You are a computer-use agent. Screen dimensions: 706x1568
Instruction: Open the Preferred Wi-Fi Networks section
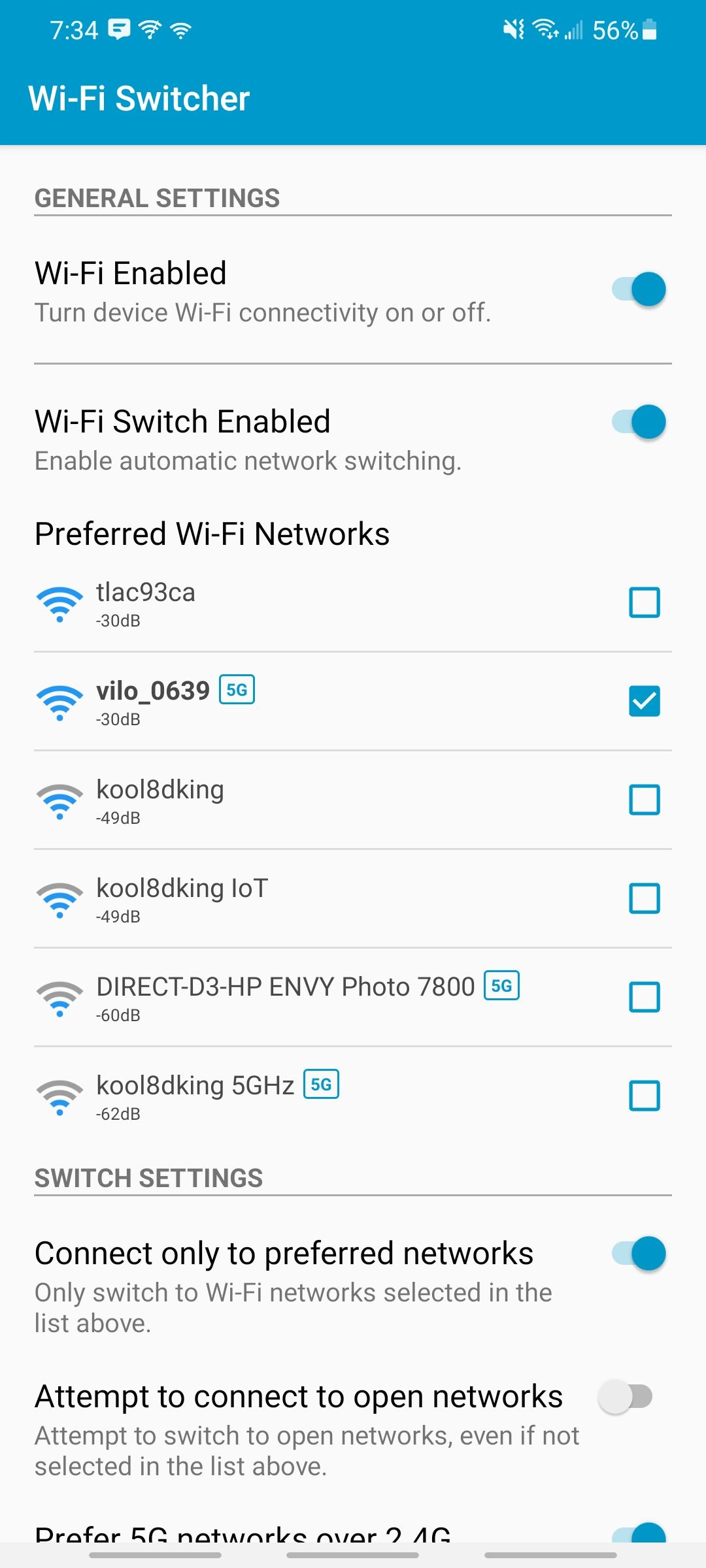click(212, 533)
